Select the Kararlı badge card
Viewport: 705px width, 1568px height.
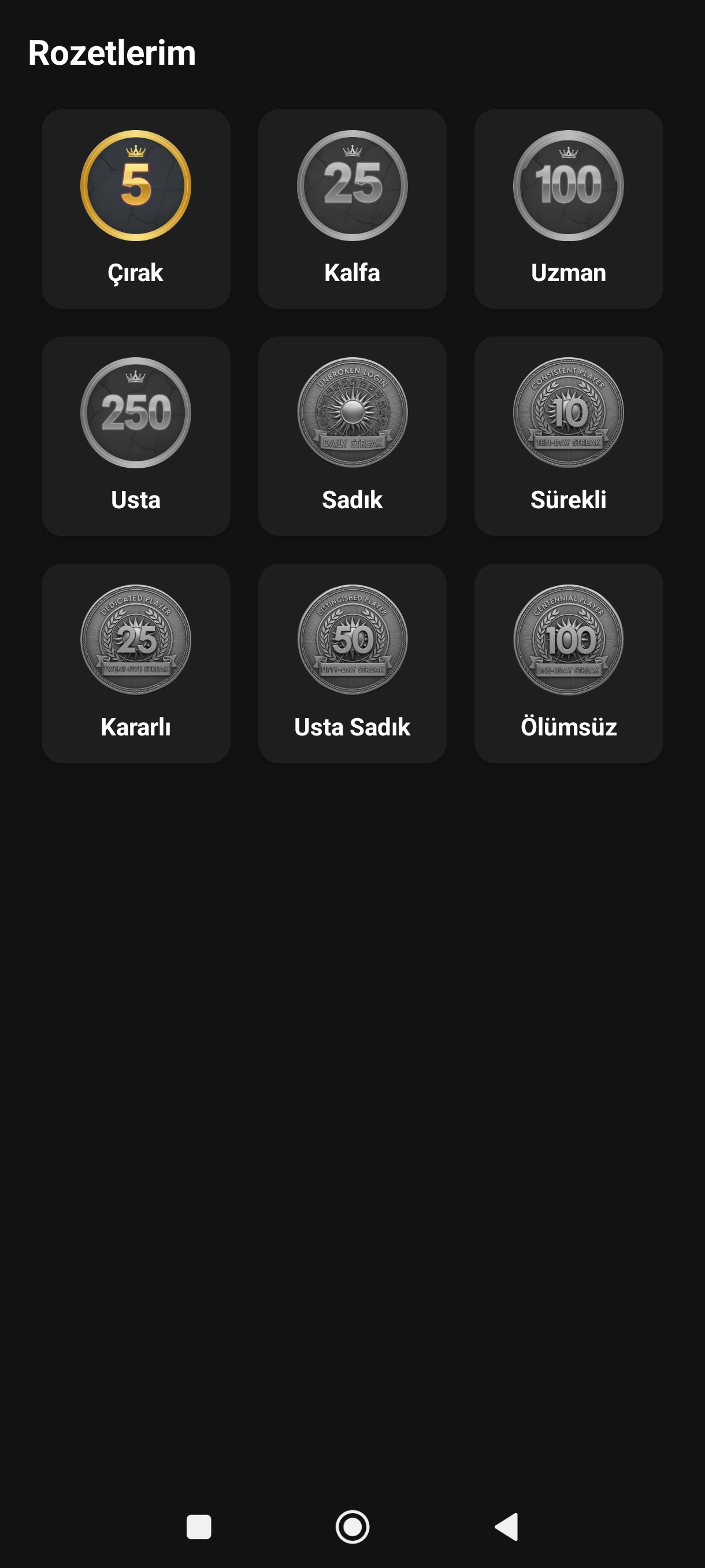click(136, 663)
